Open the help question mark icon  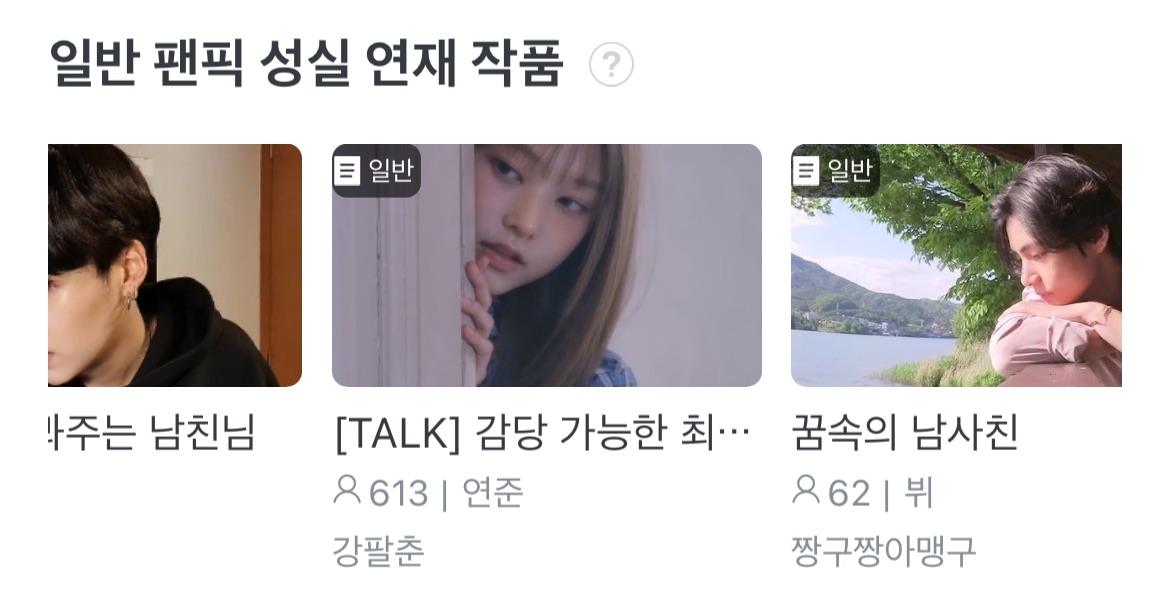tap(611, 66)
